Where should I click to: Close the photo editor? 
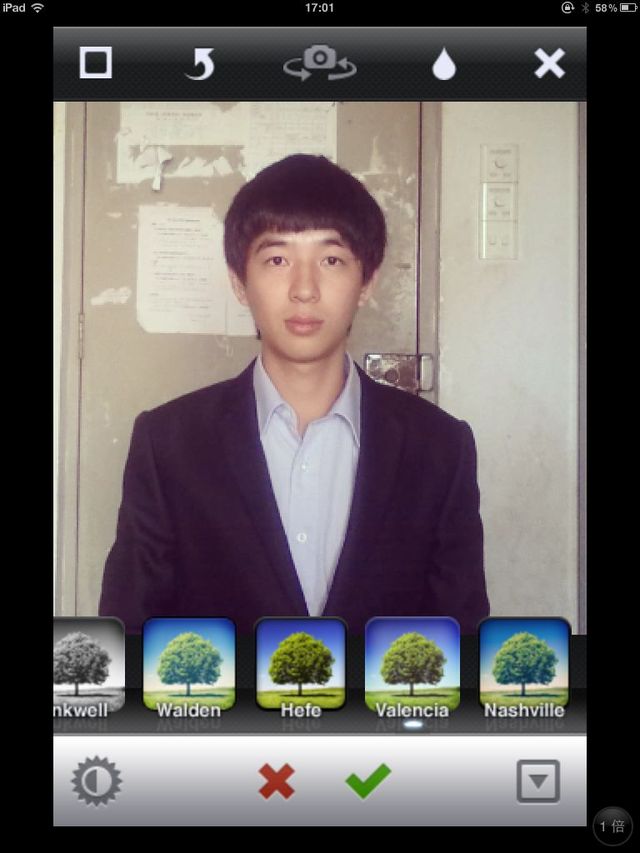(x=549, y=64)
